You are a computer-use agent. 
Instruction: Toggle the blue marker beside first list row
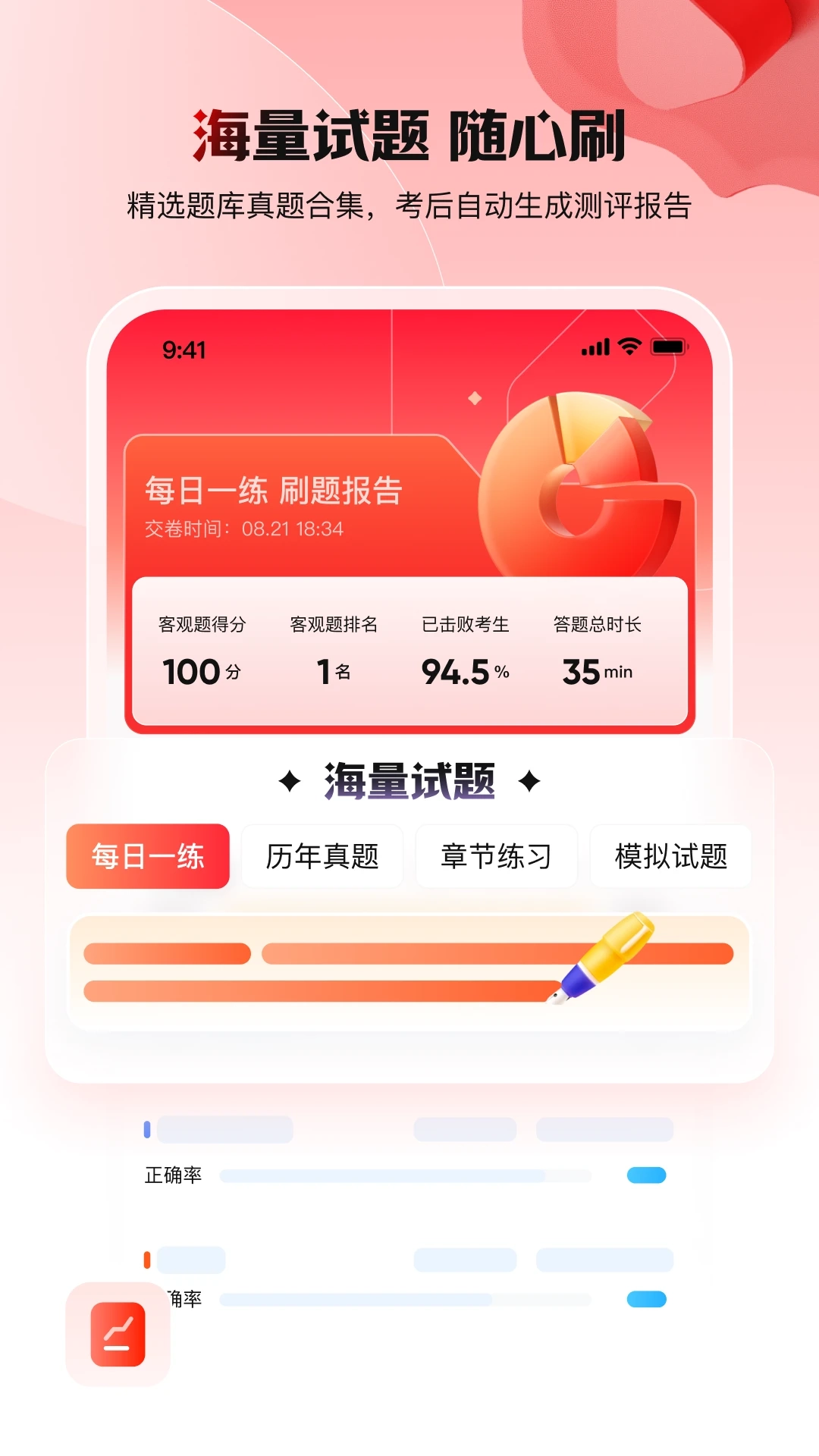click(146, 1130)
